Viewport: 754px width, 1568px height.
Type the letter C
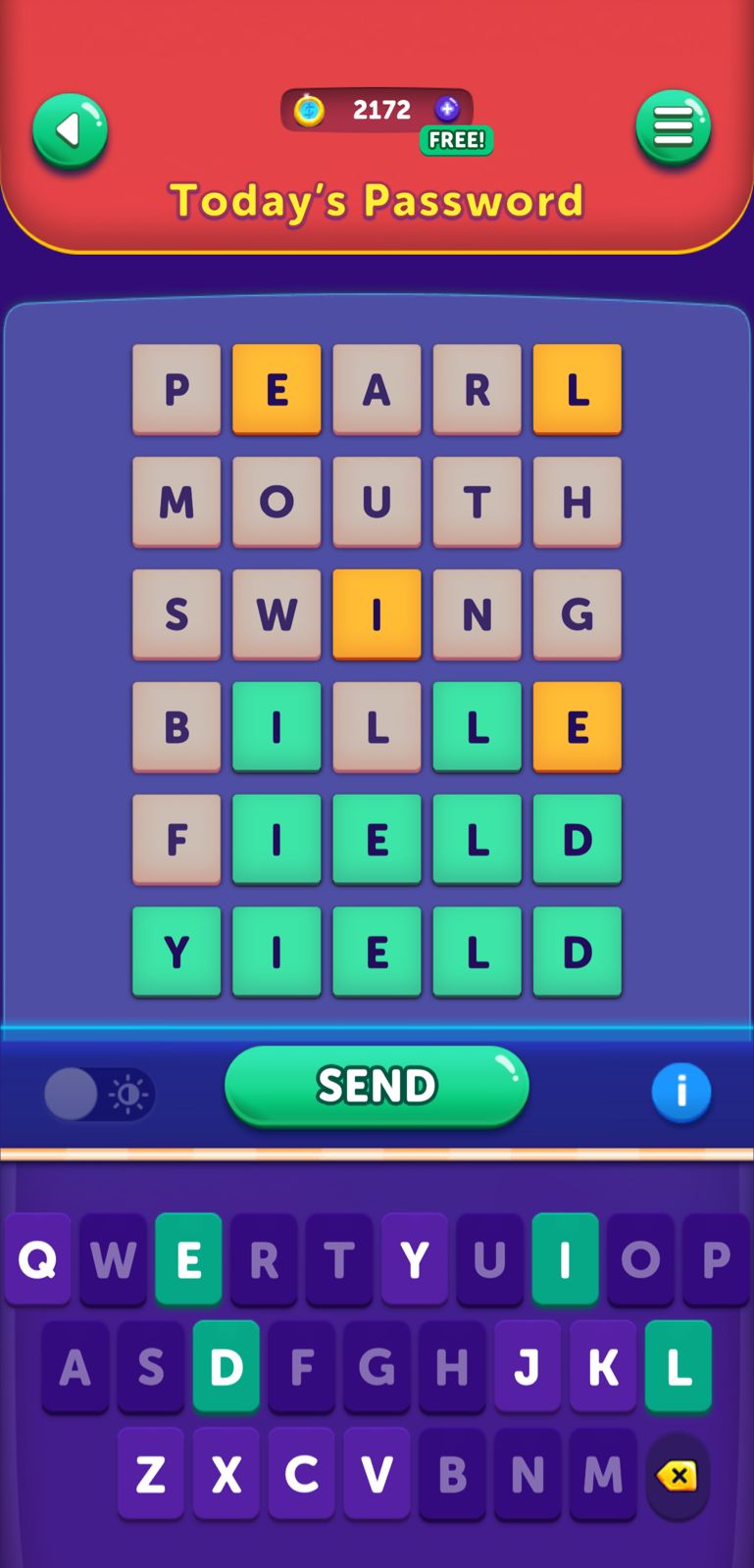302,1474
